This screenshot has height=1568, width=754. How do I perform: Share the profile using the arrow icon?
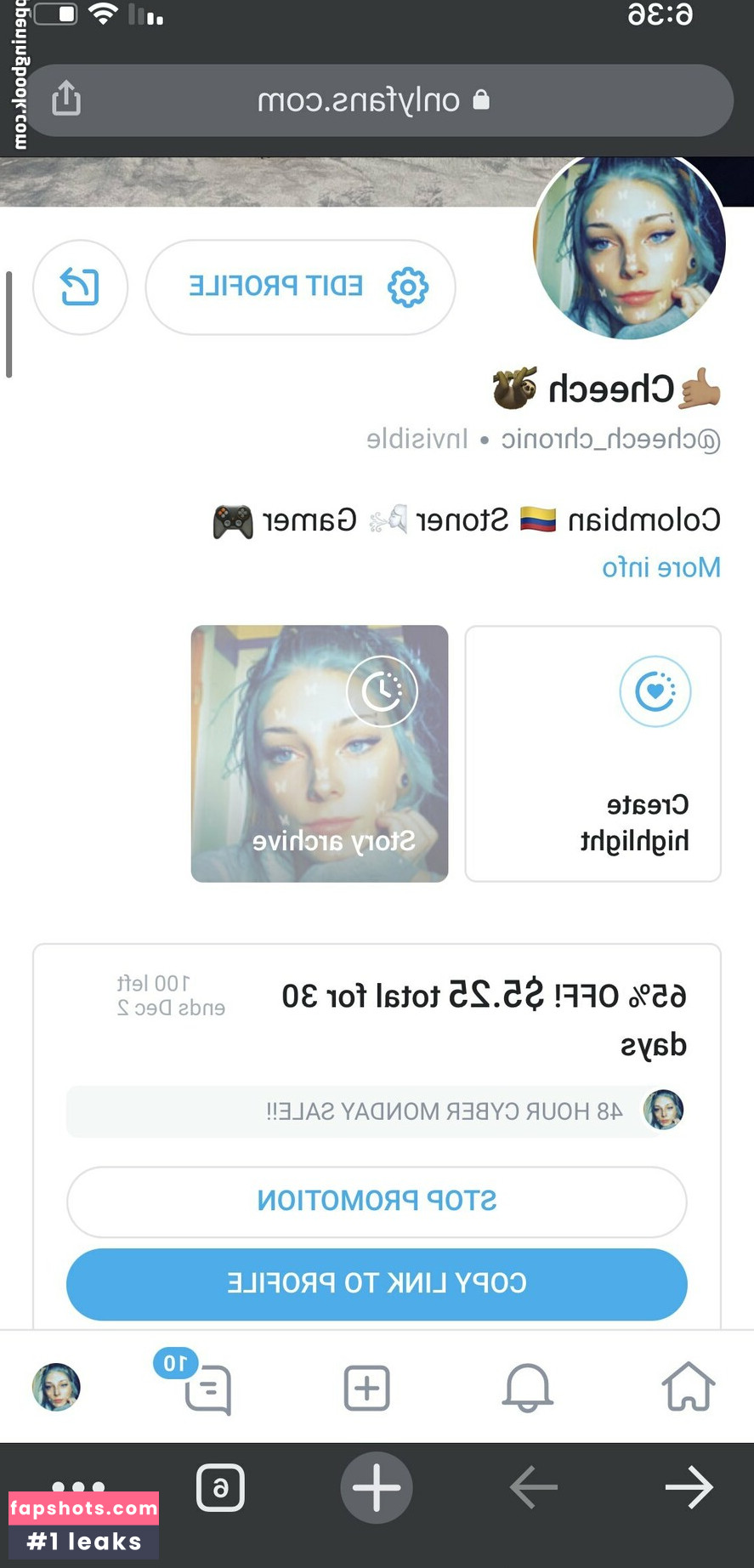pyautogui.click(x=80, y=287)
